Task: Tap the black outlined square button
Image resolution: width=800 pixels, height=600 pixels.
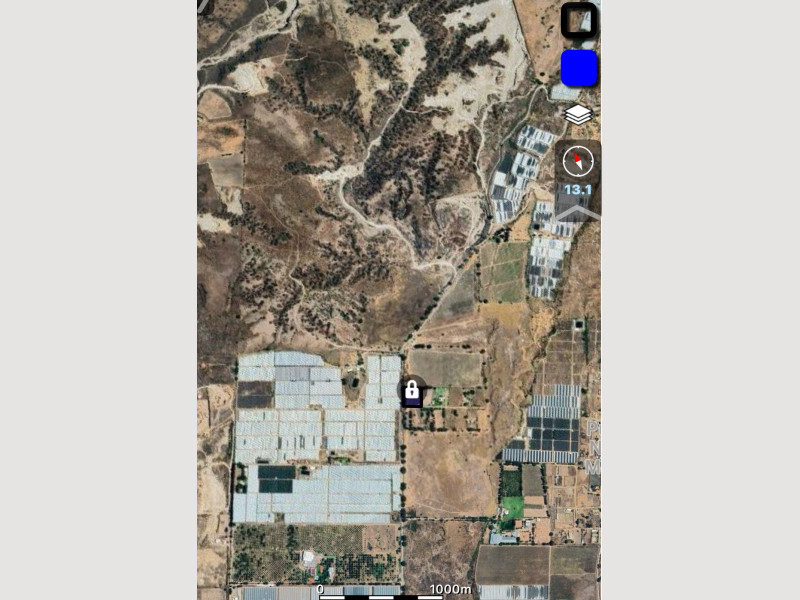Action: pos(579,21)
